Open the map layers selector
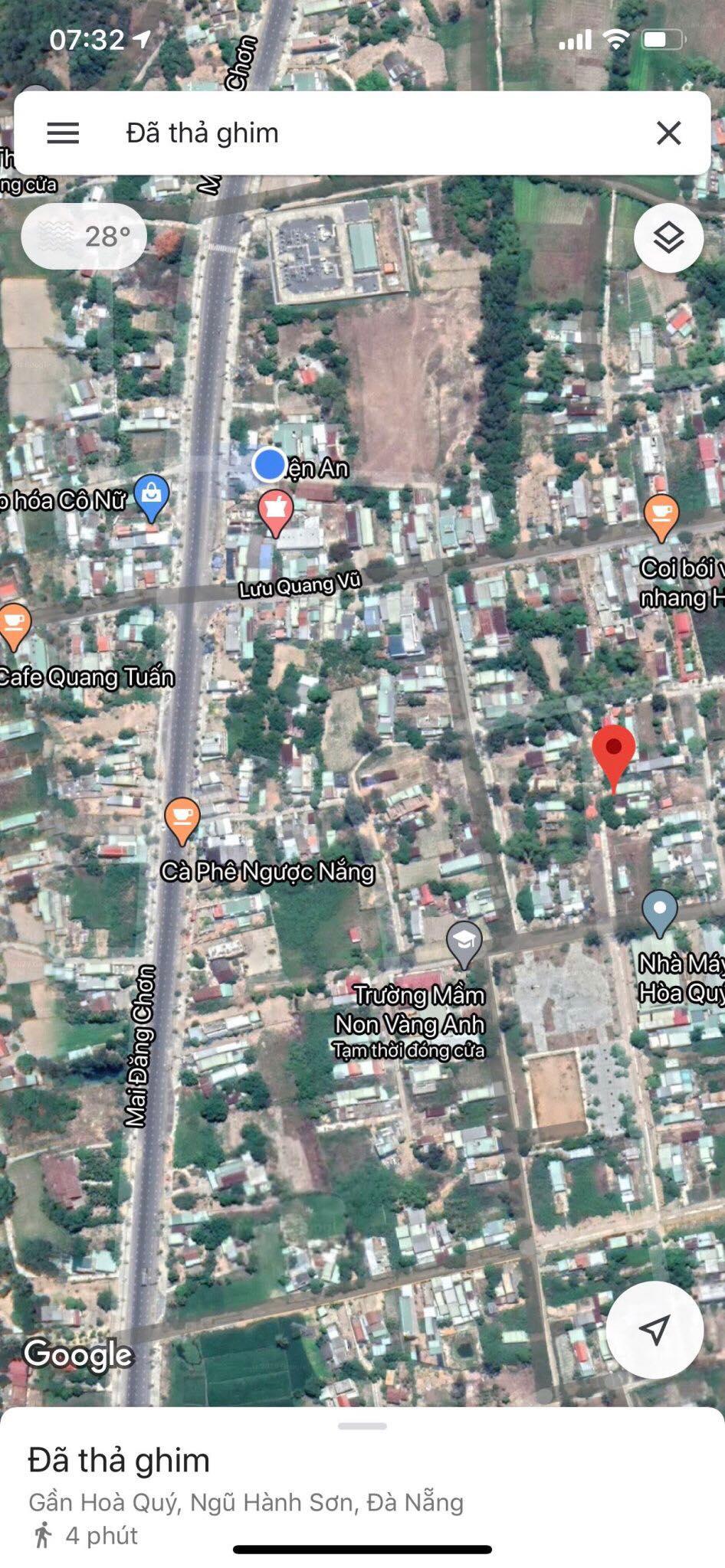 (x=668, y=238)
